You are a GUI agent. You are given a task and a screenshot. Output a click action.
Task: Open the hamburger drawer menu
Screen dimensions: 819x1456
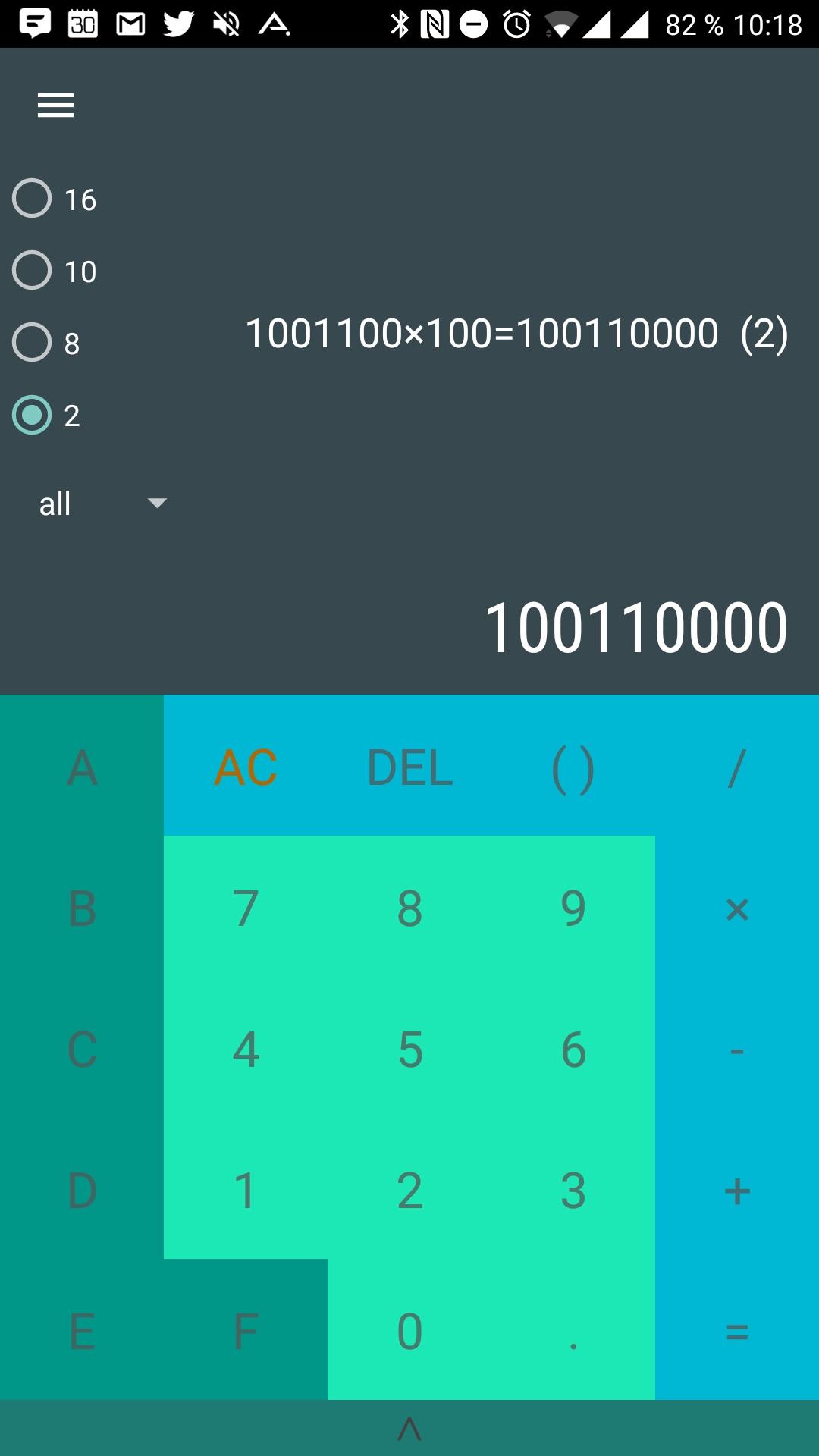(55, 105)
